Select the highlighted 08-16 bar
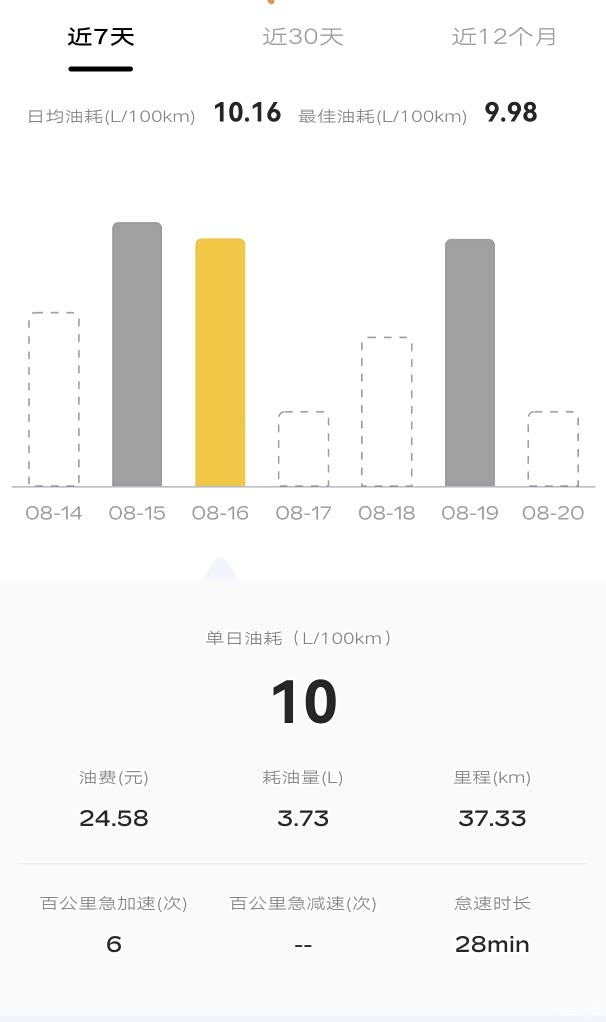The image size is (606, 1022). point(220,363)
